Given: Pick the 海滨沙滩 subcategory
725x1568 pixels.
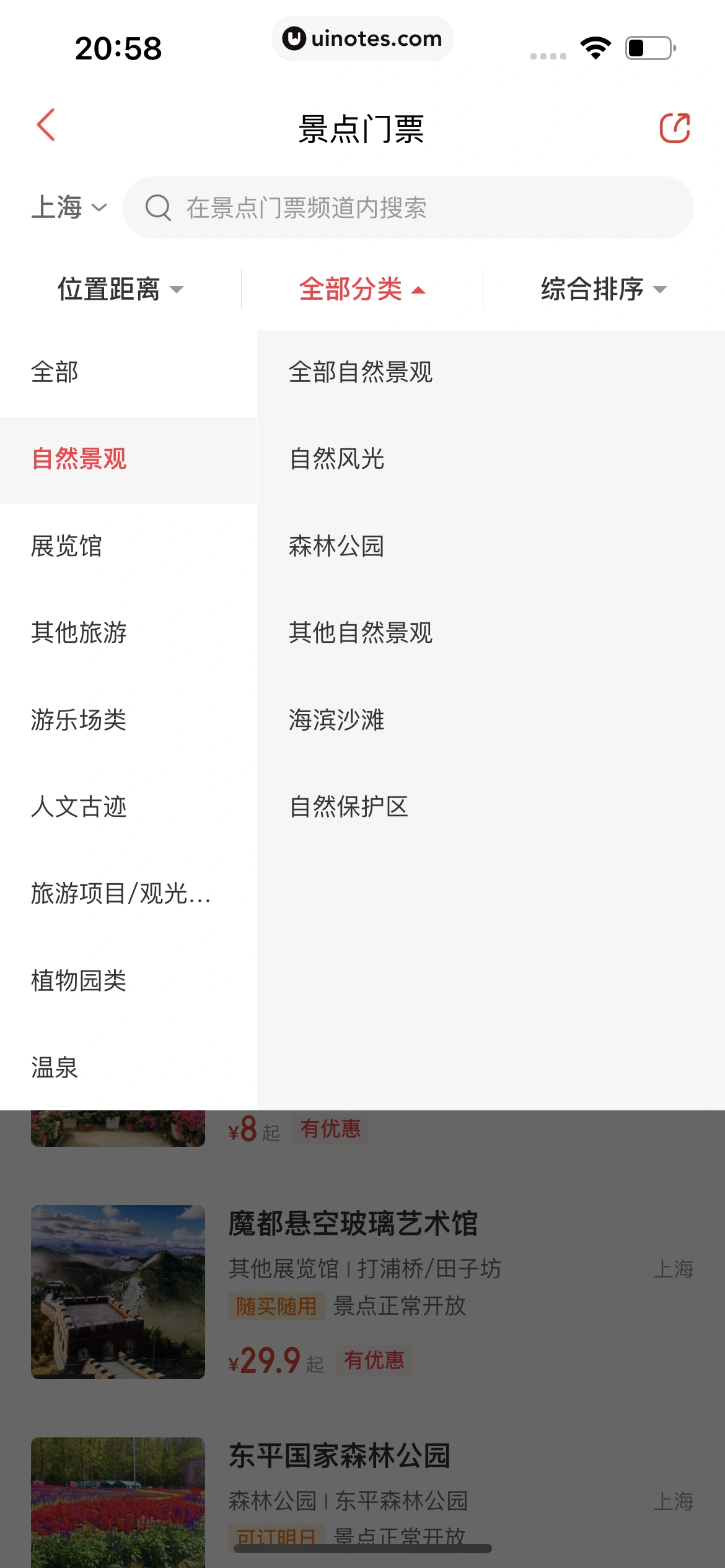Looking at the screenshot, I should pos(336,720).
